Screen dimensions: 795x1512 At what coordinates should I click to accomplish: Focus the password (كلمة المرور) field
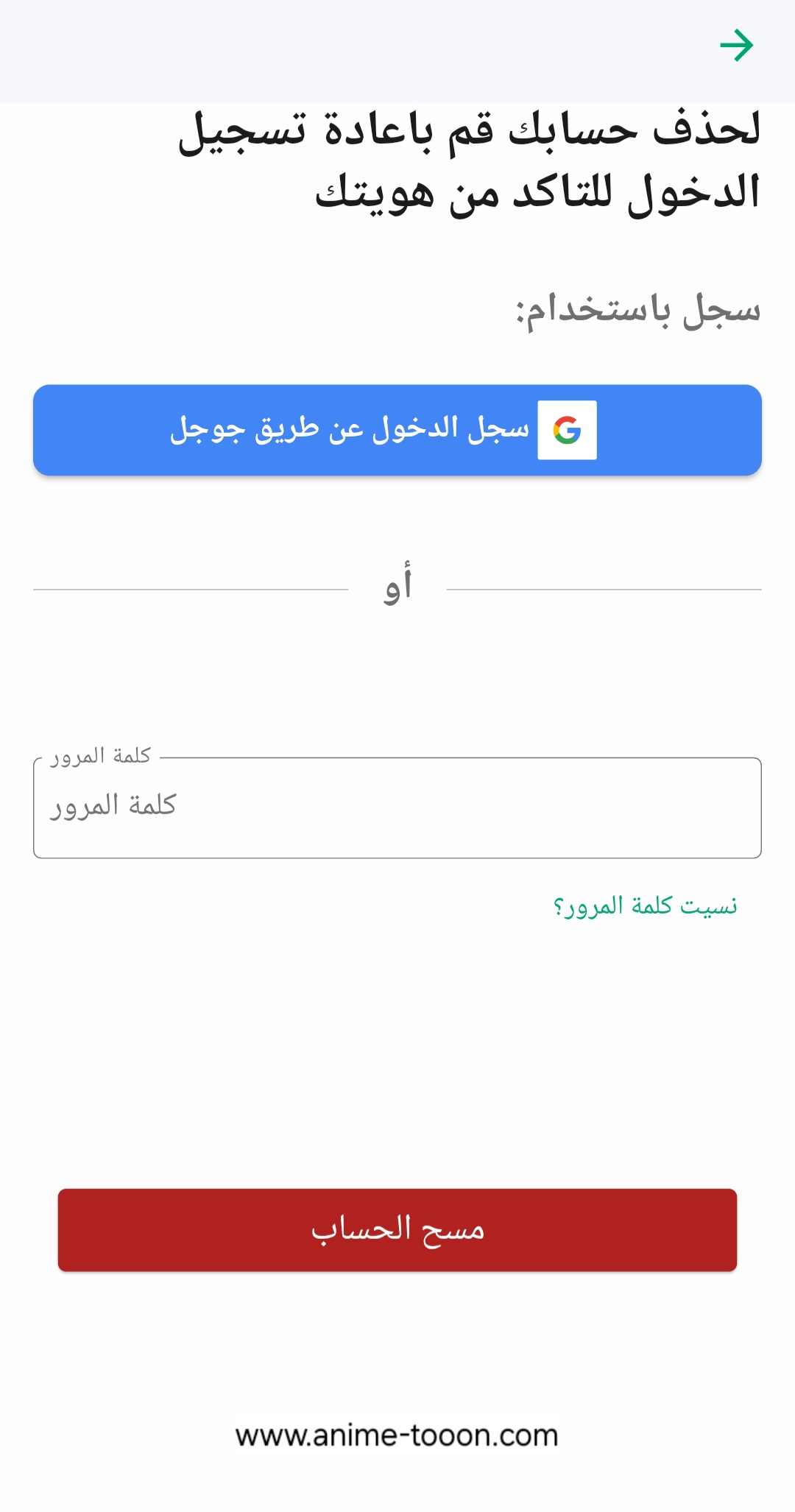coord(397,808)
